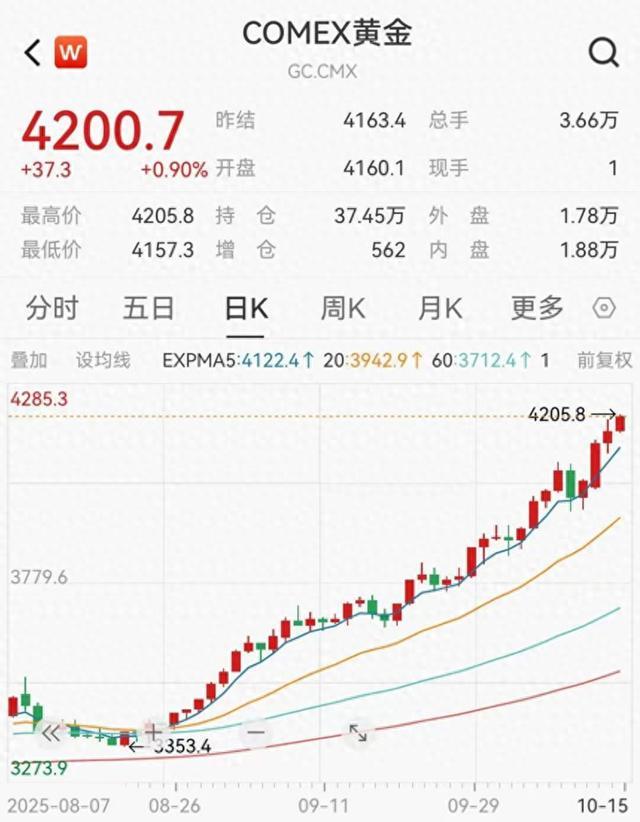This screenshot has height=822, width=640.
Task: Tap 叠加 to overlay another symbol
Action: pos(29,360)
